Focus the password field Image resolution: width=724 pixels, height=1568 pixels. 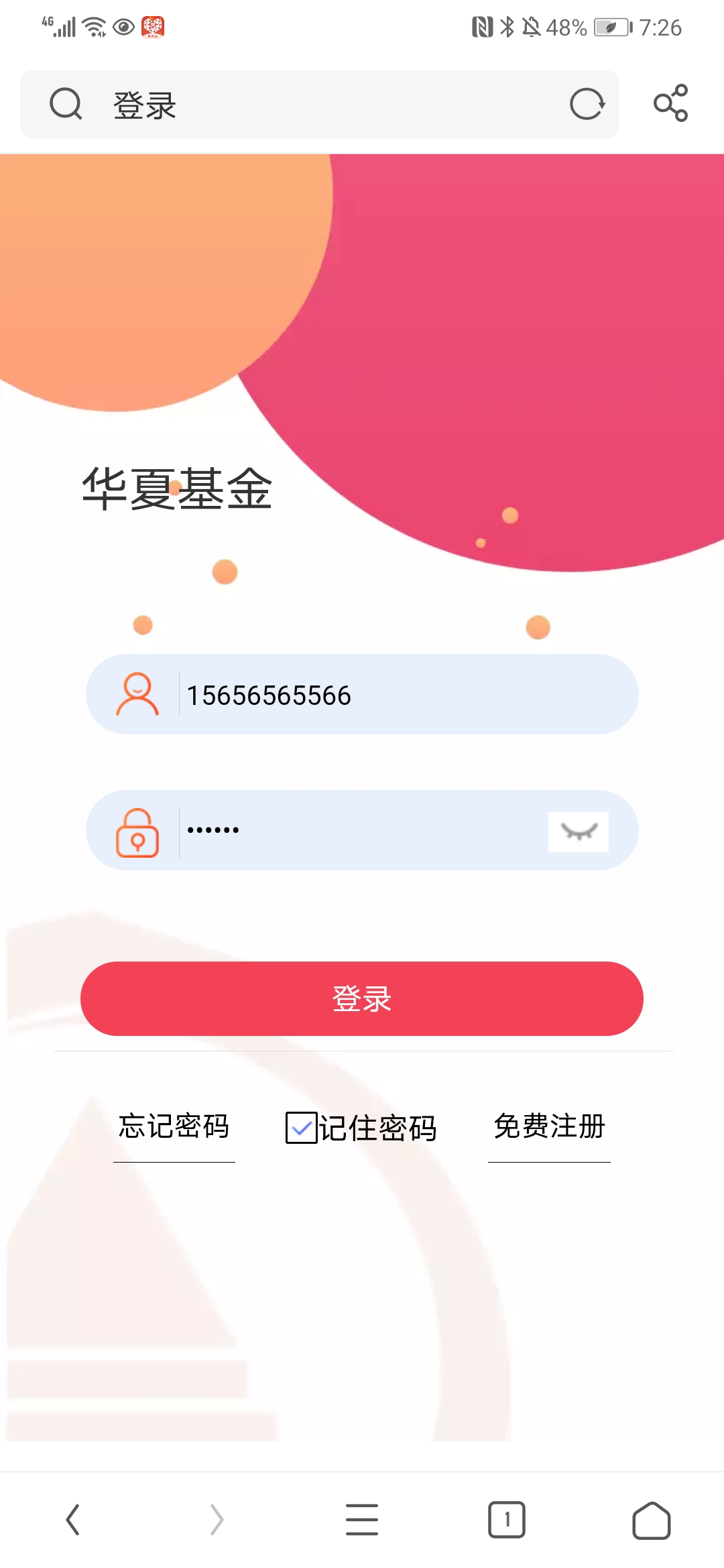tap(362, 830)
